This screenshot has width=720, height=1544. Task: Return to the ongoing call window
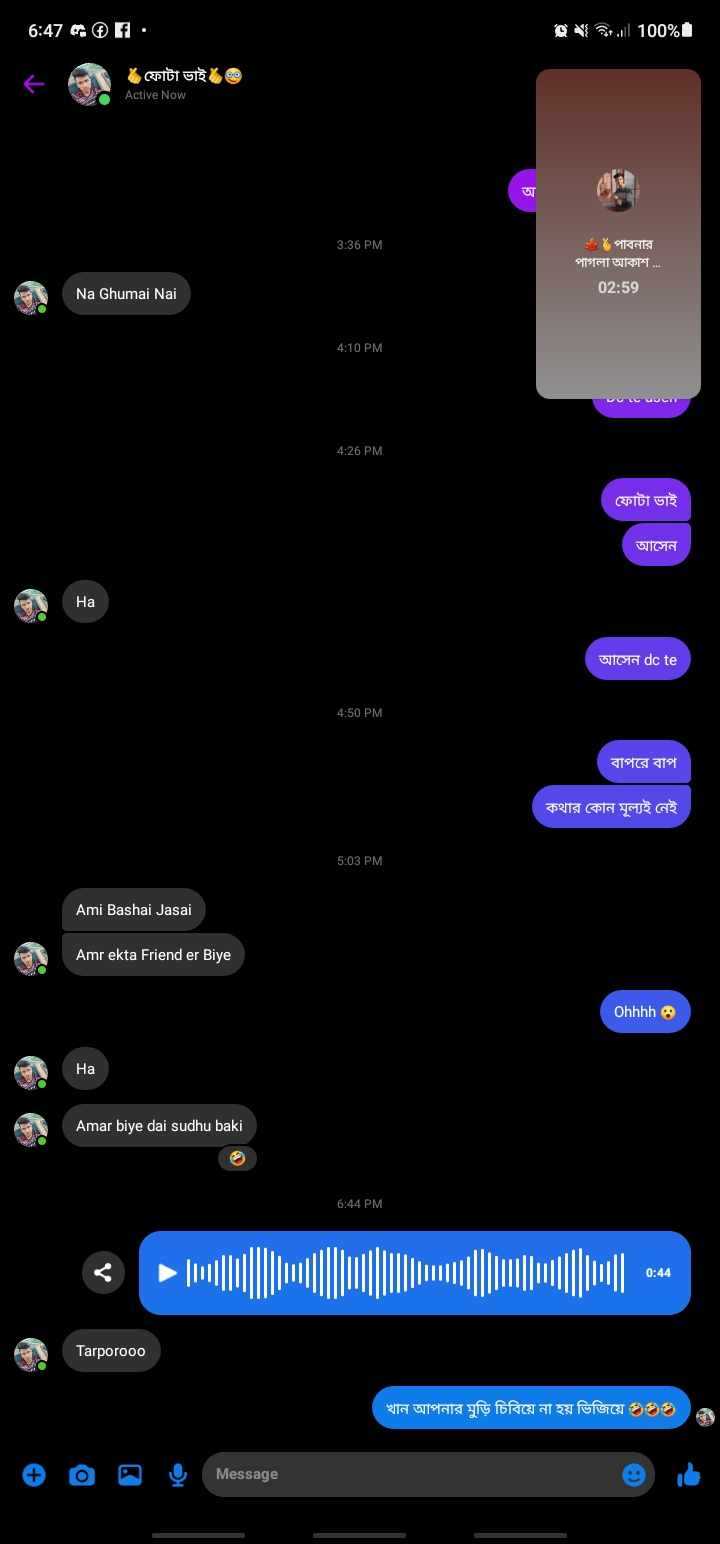[618, 234]
